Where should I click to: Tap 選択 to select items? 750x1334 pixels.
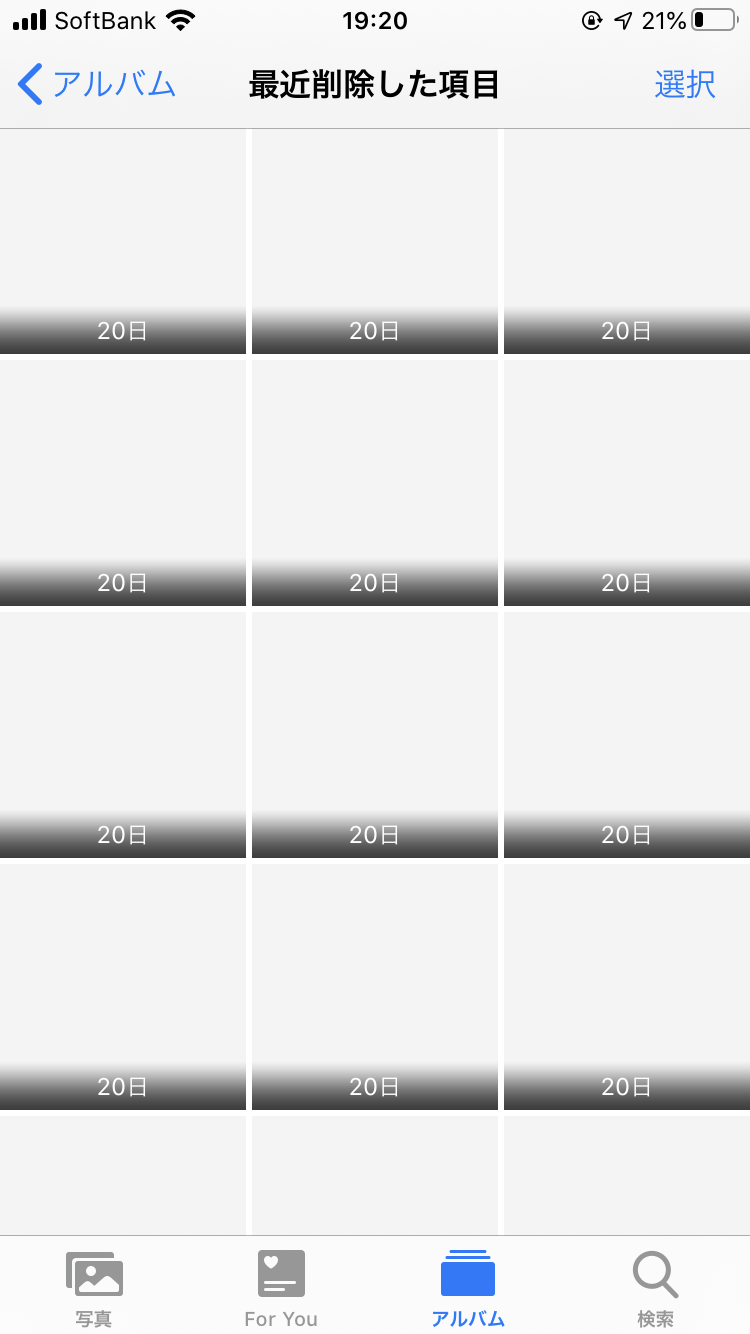685,85
